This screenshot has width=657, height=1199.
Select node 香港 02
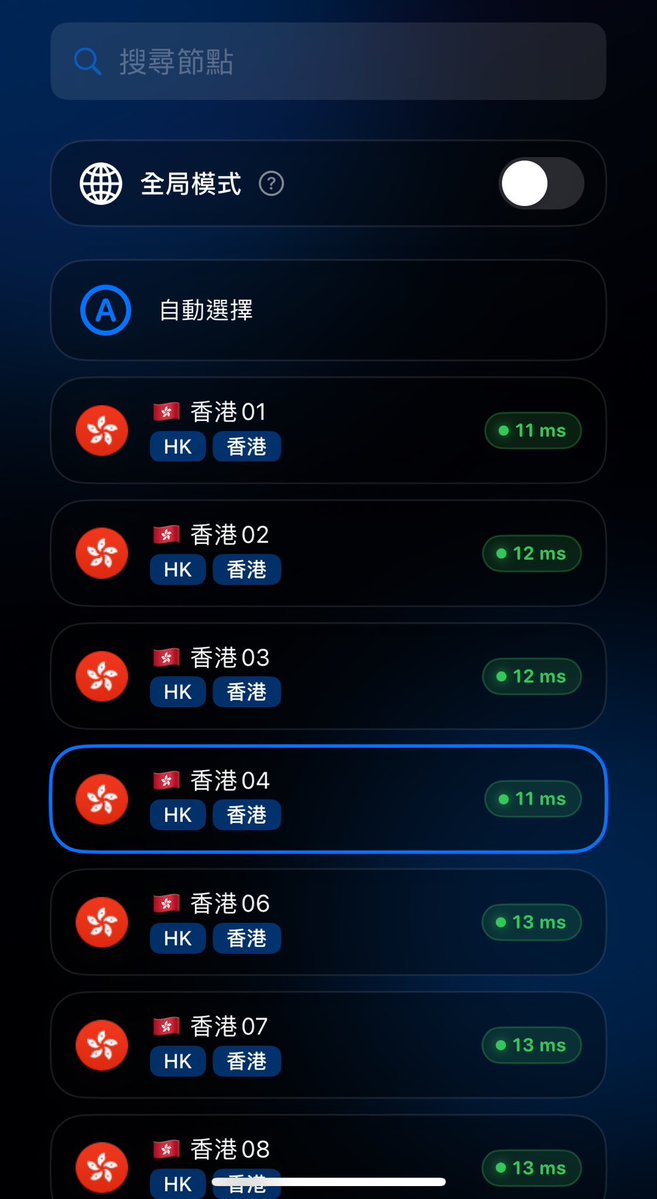(x=328, y=553)
